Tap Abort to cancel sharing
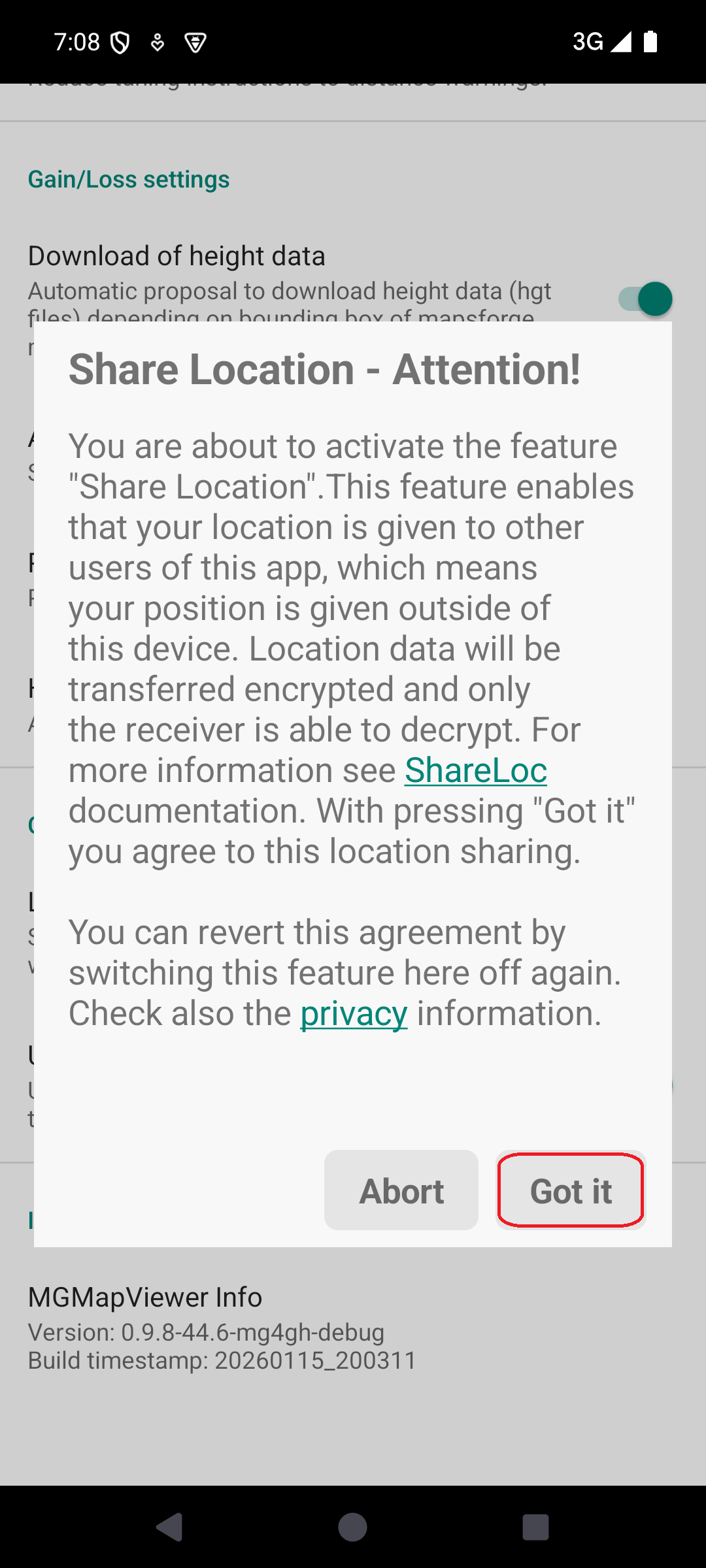The image size is (706, 1568). tap(401, 1190)
